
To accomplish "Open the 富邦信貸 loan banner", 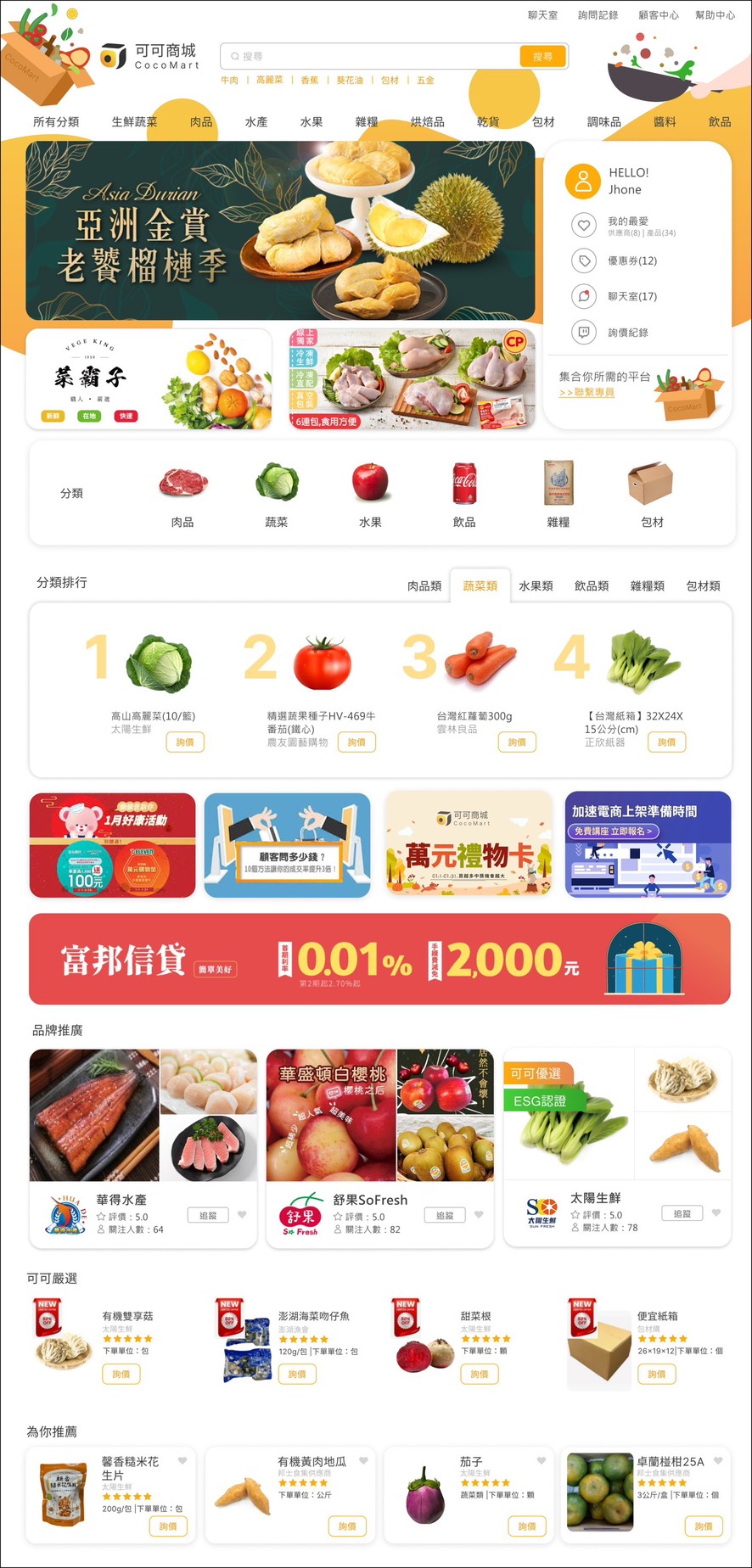I will point(379,959).
